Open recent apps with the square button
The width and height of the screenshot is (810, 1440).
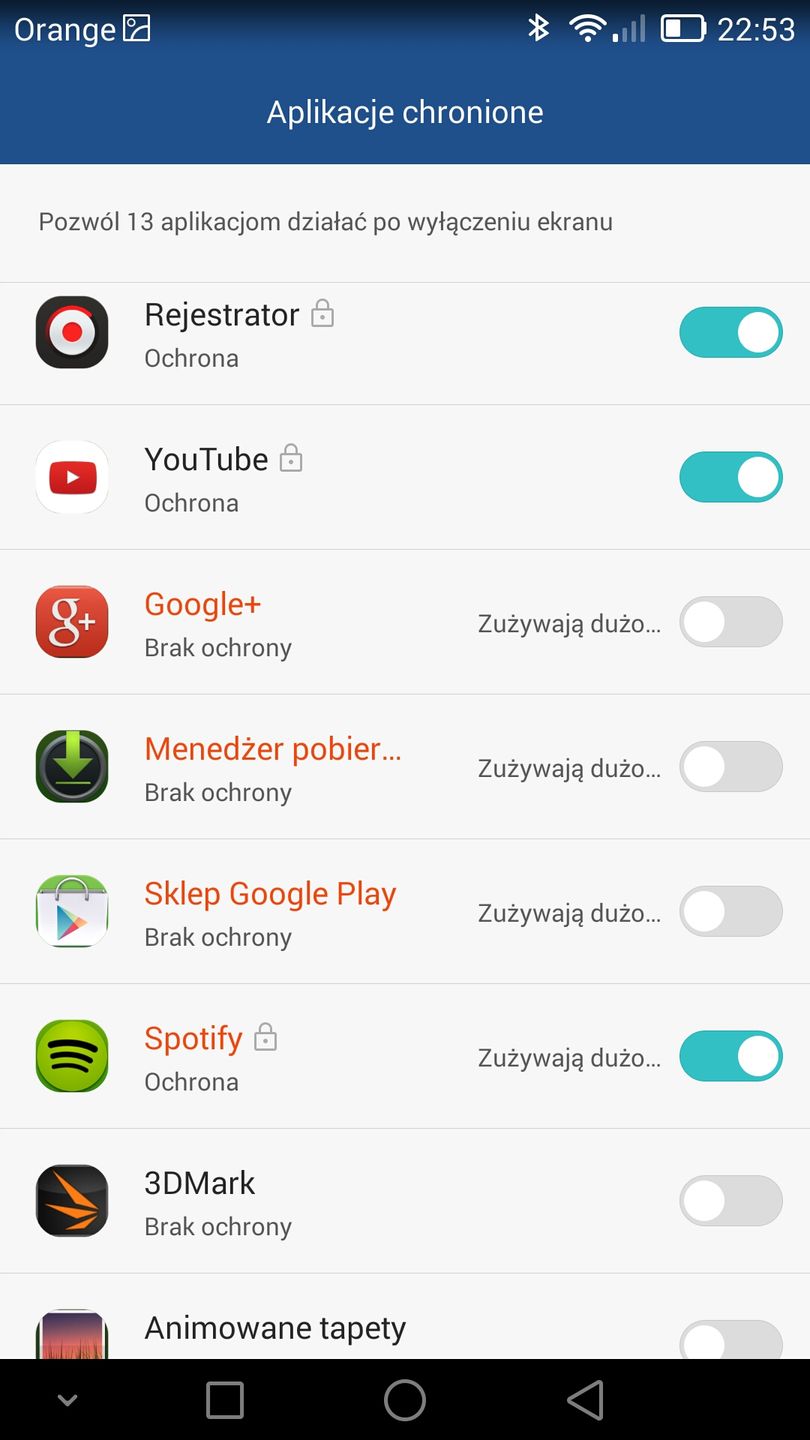point(225,1399)
